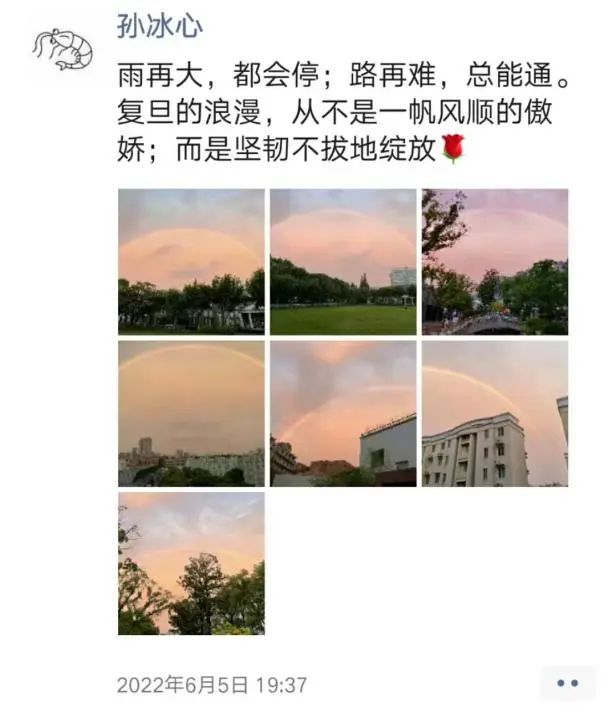Open the first rainbow photo in the top row
This screenshot has height=712, width=616.
tap(191, 261)
